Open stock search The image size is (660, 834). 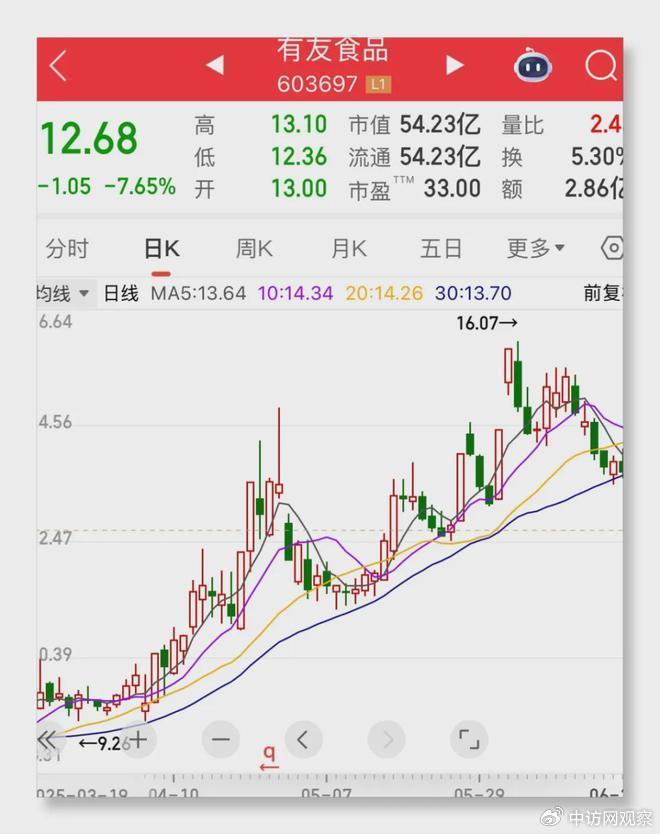coord(601,67)
